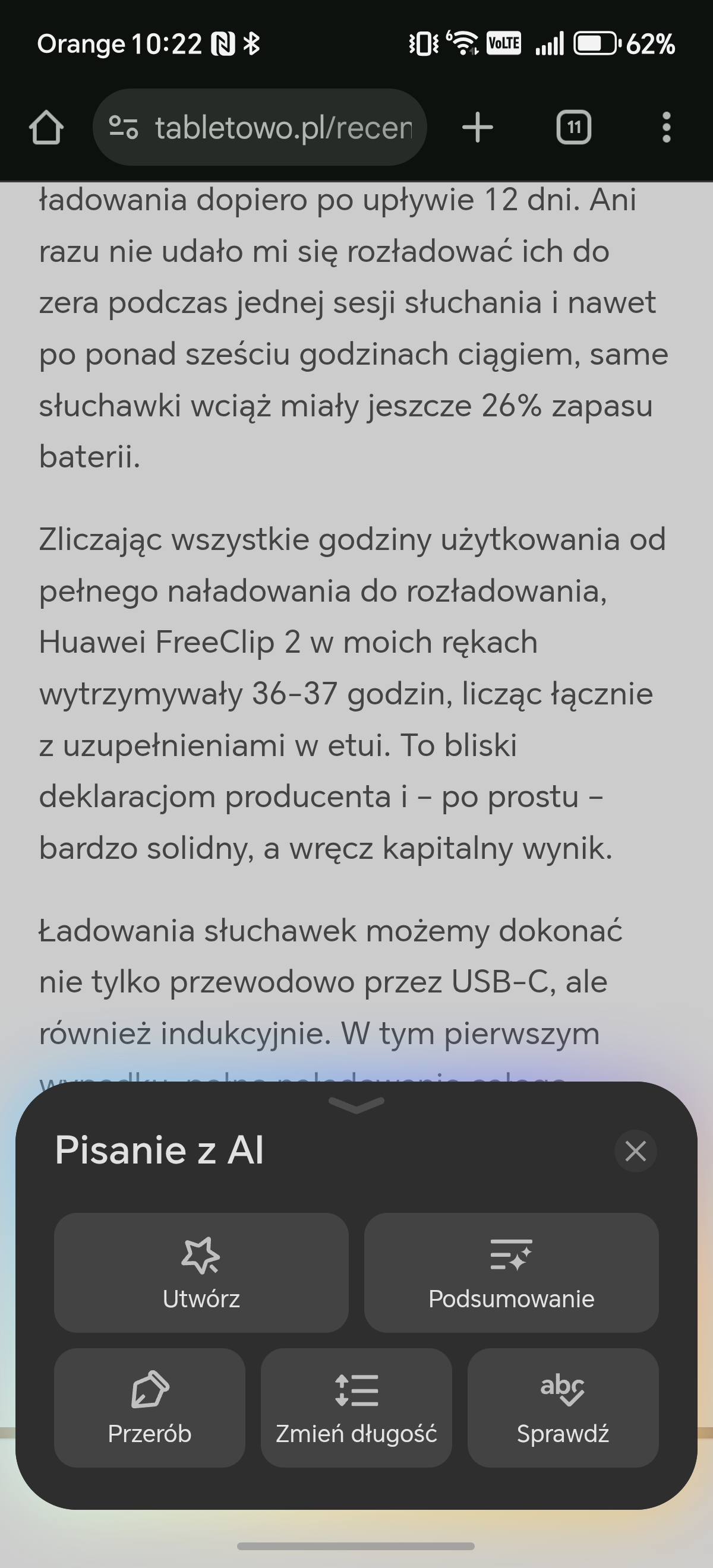Collapse the AI writing panel using the chevron

356,1104
